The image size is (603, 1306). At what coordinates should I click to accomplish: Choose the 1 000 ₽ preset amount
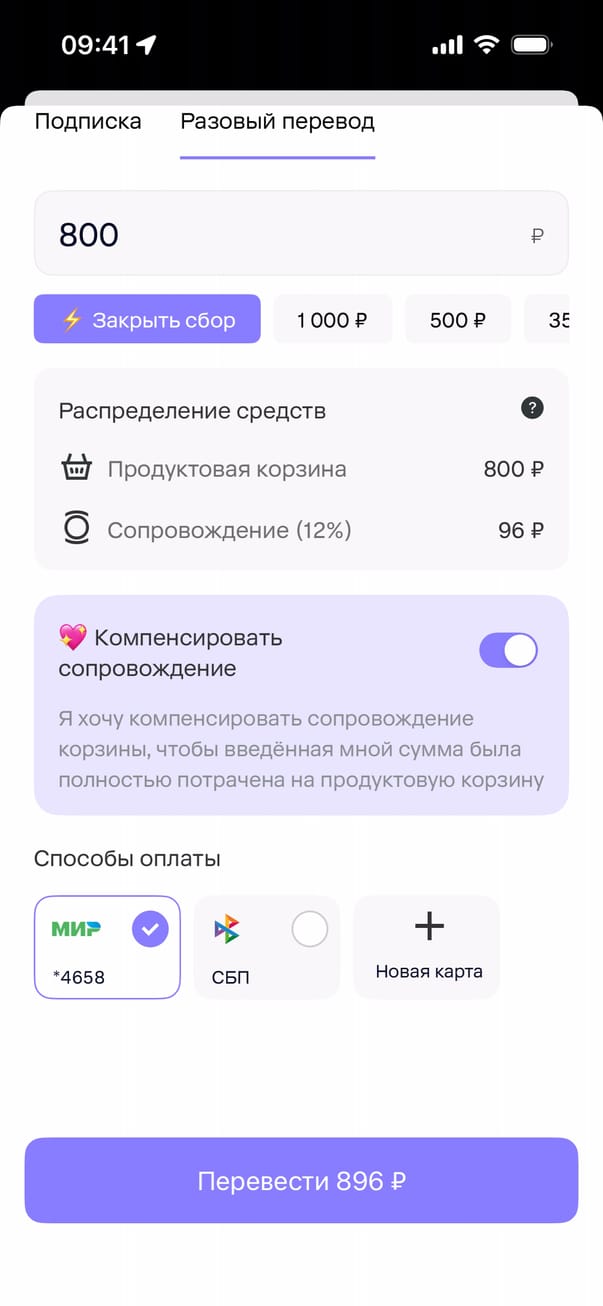pos(332,320)
